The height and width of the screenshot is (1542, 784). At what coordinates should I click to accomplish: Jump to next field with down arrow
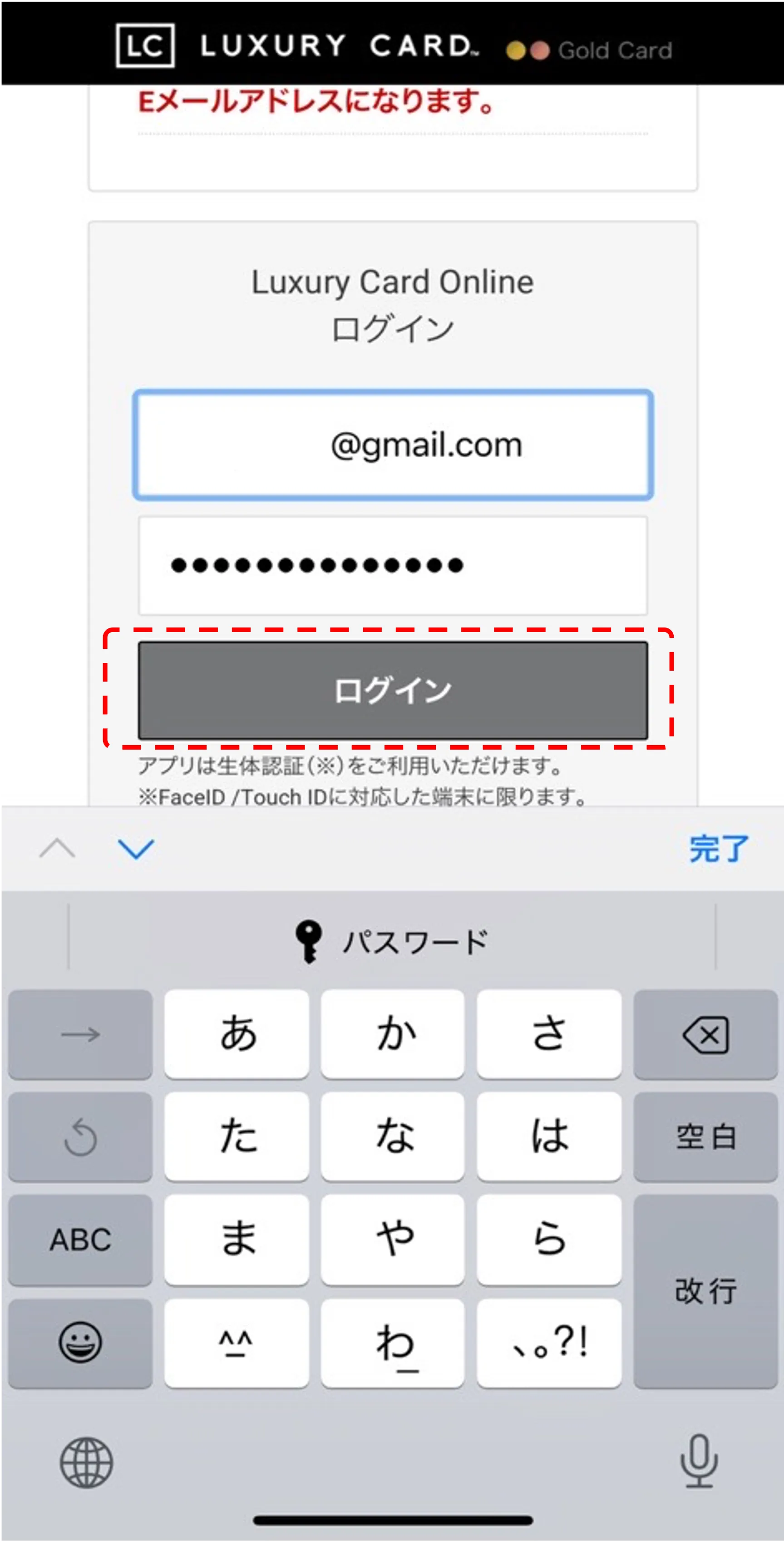[x=136, y=849]
